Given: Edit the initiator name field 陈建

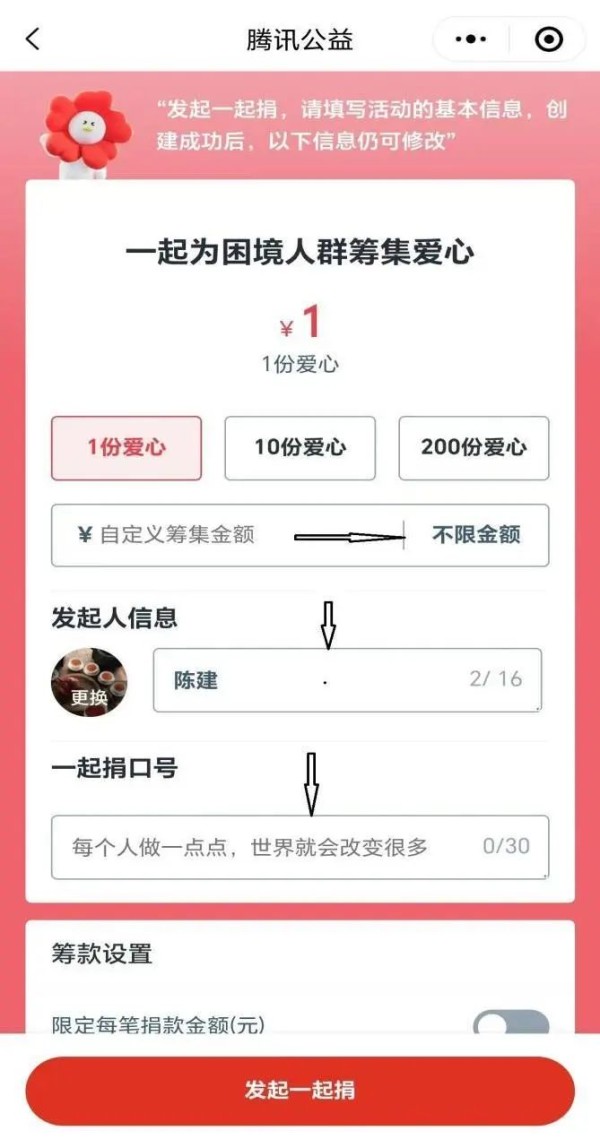Looking at the screenshot, I should [x=348, y=680].
